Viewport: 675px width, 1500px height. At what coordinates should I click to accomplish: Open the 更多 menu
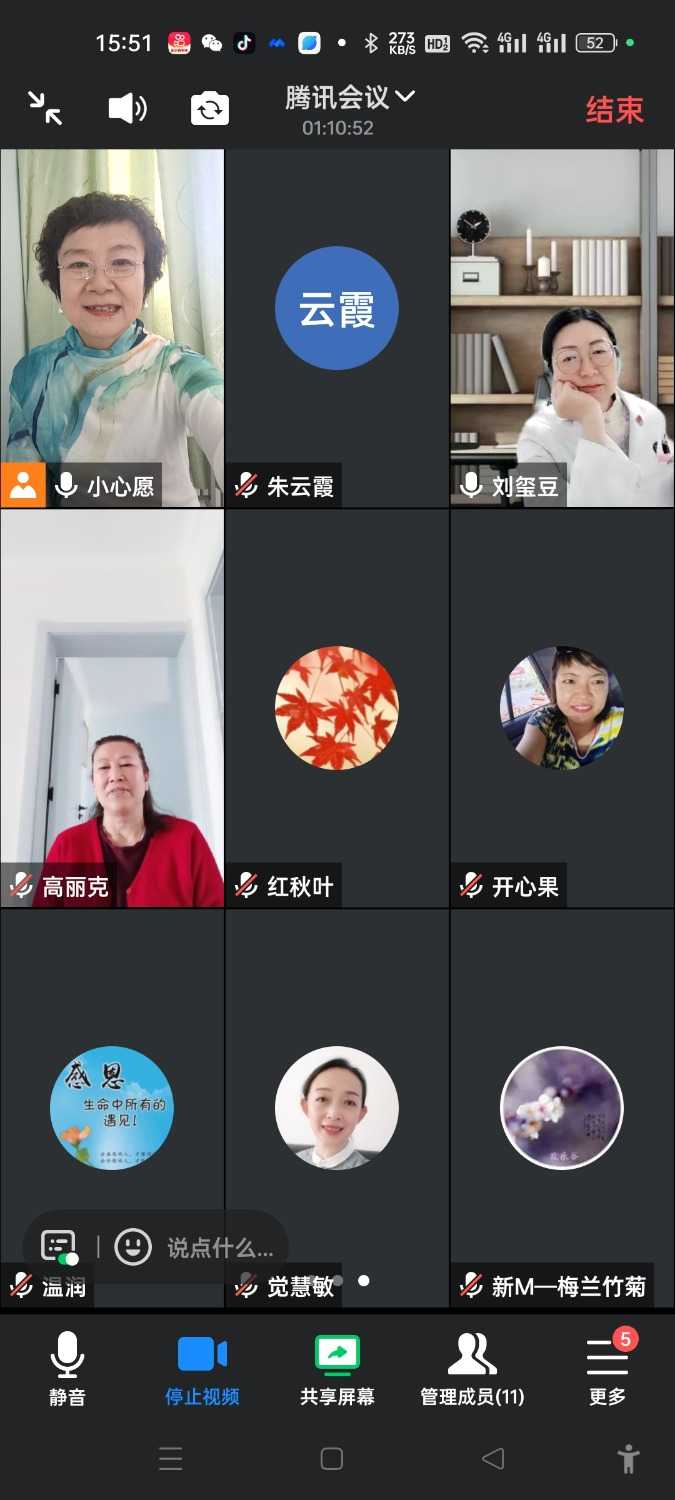click(x=607, y=1369)
